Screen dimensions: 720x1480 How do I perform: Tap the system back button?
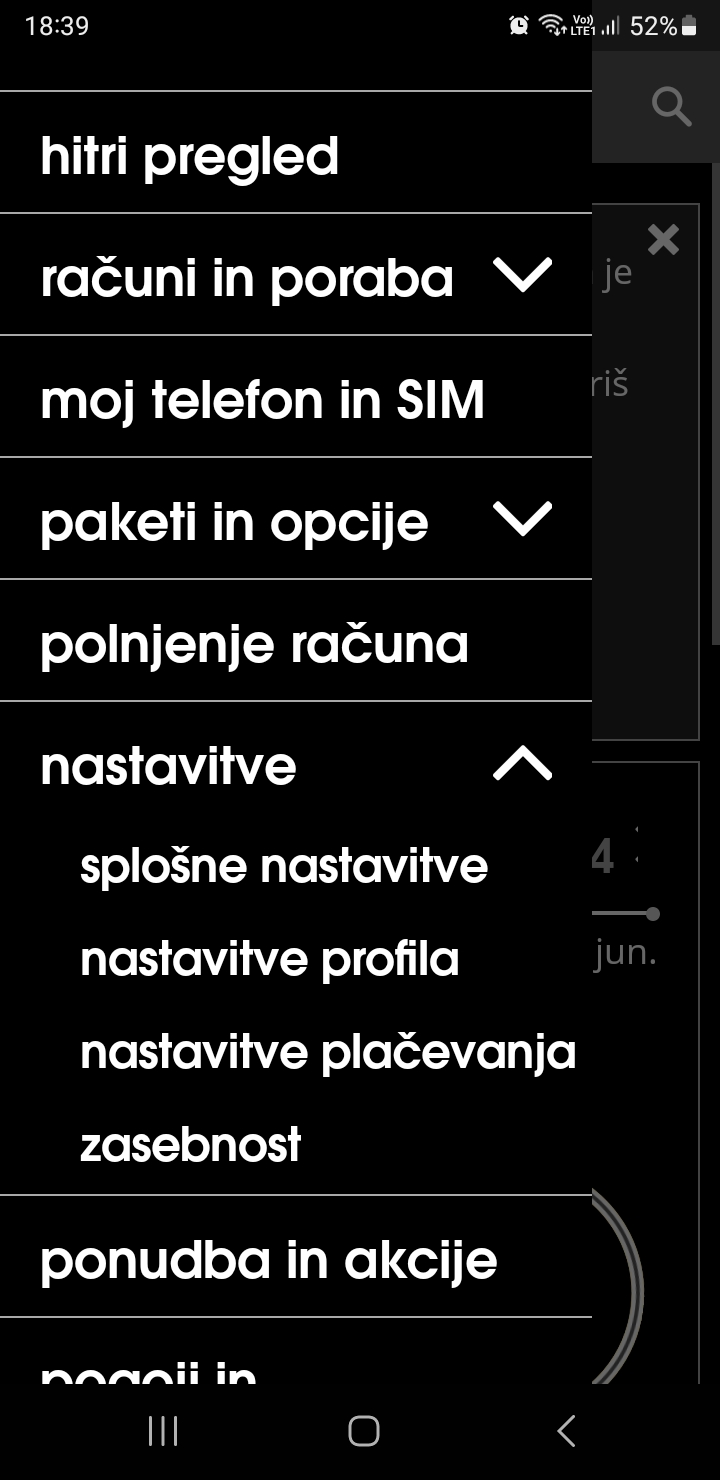(x=566, y=1431)
